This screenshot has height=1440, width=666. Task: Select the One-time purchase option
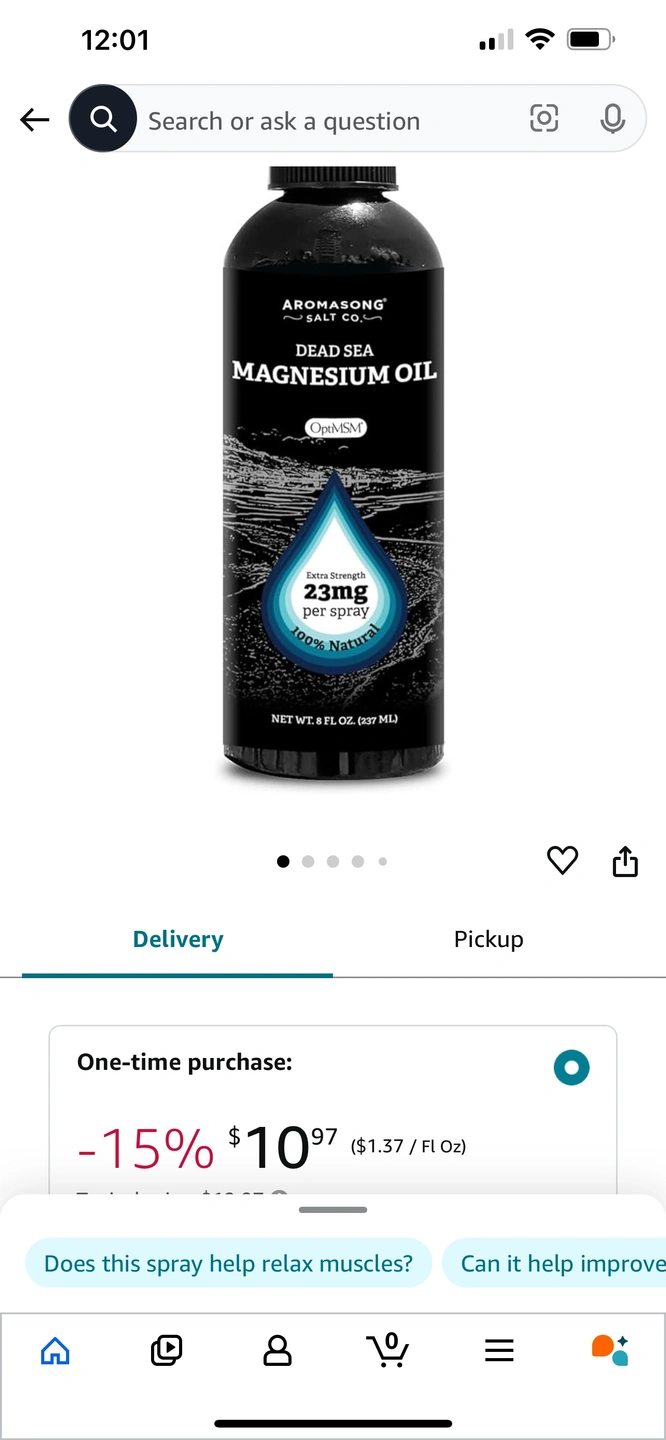coord(571,1068)
